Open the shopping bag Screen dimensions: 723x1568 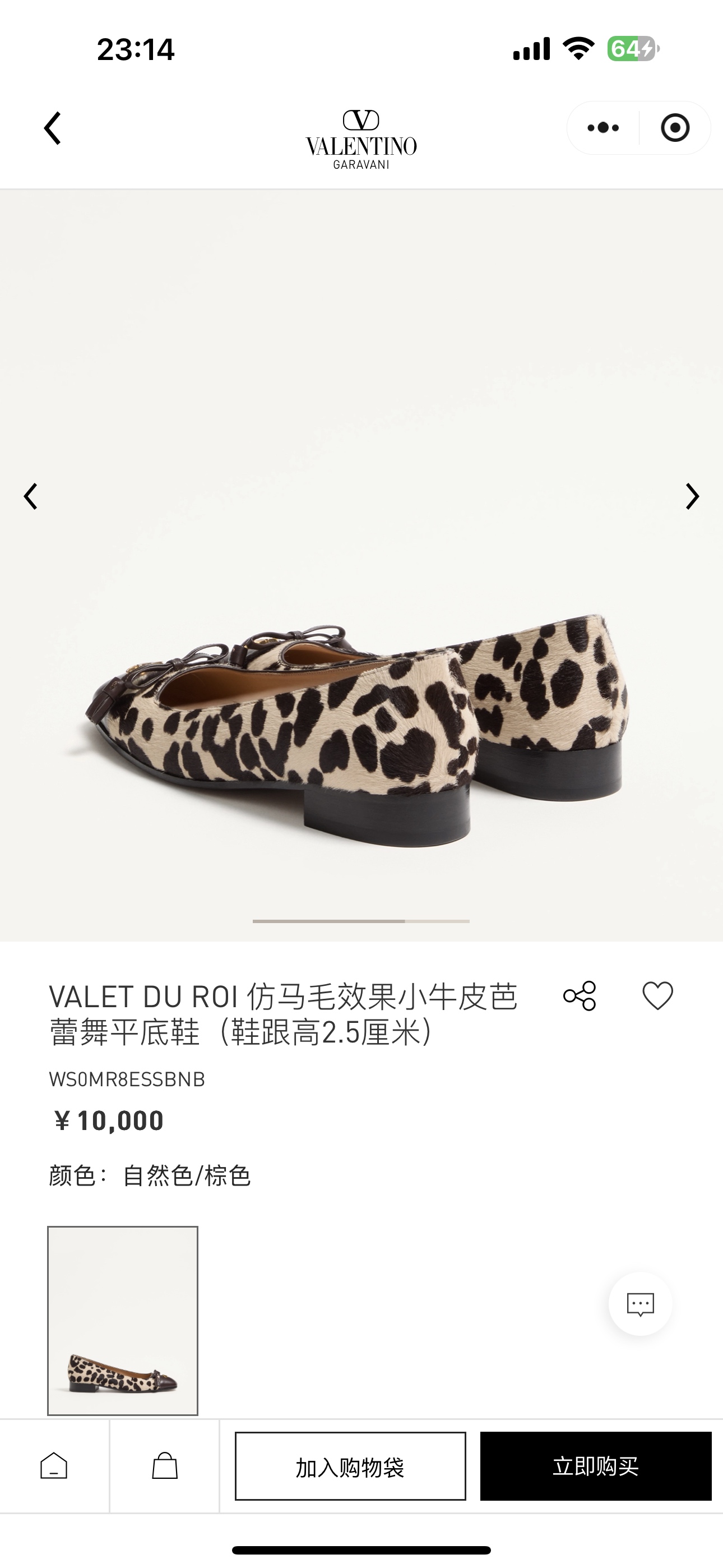pos(164,1466)
